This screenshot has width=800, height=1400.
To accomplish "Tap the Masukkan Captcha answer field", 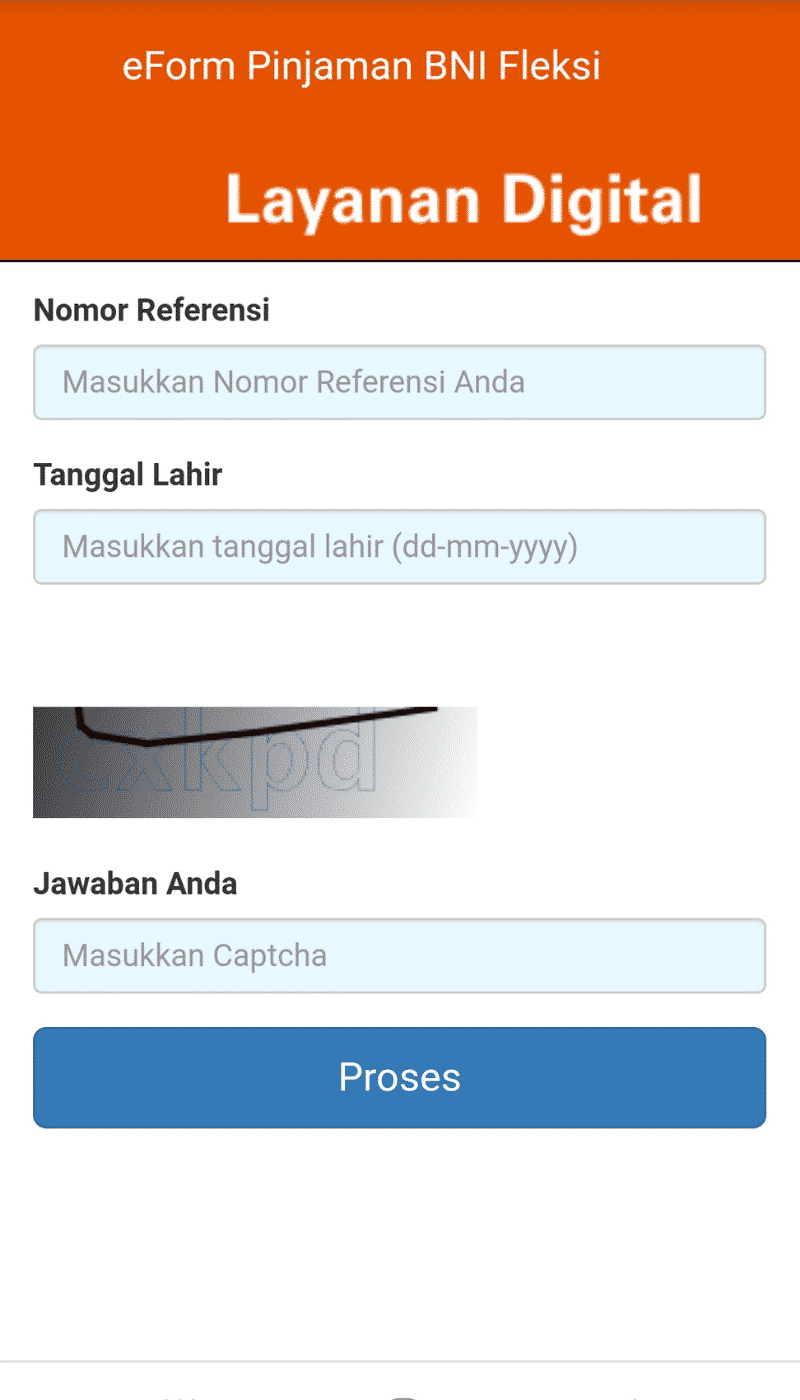I will (x=399, y=956).
